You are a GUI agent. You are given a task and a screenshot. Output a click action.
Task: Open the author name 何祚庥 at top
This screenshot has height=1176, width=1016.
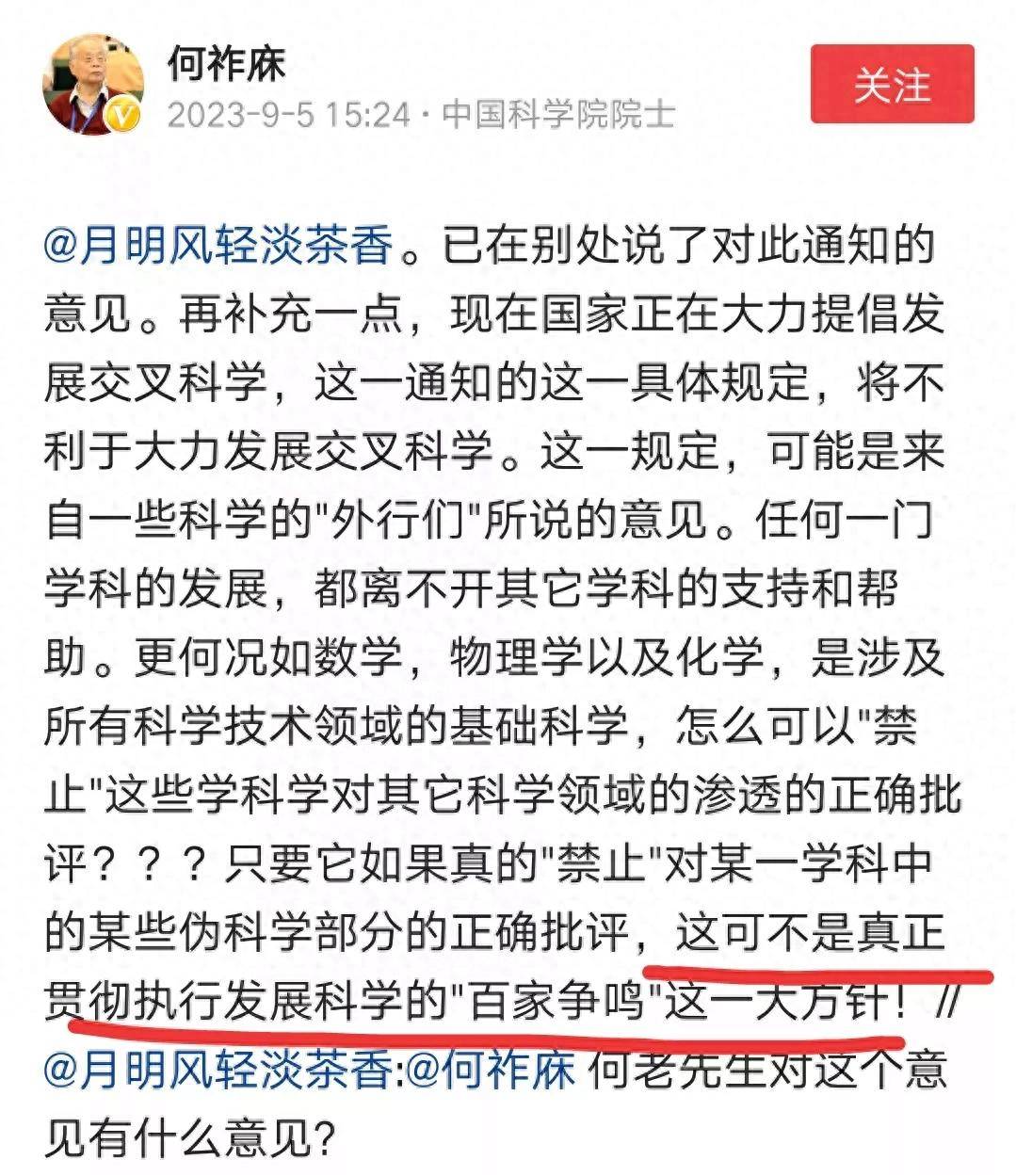coord(226,63)
